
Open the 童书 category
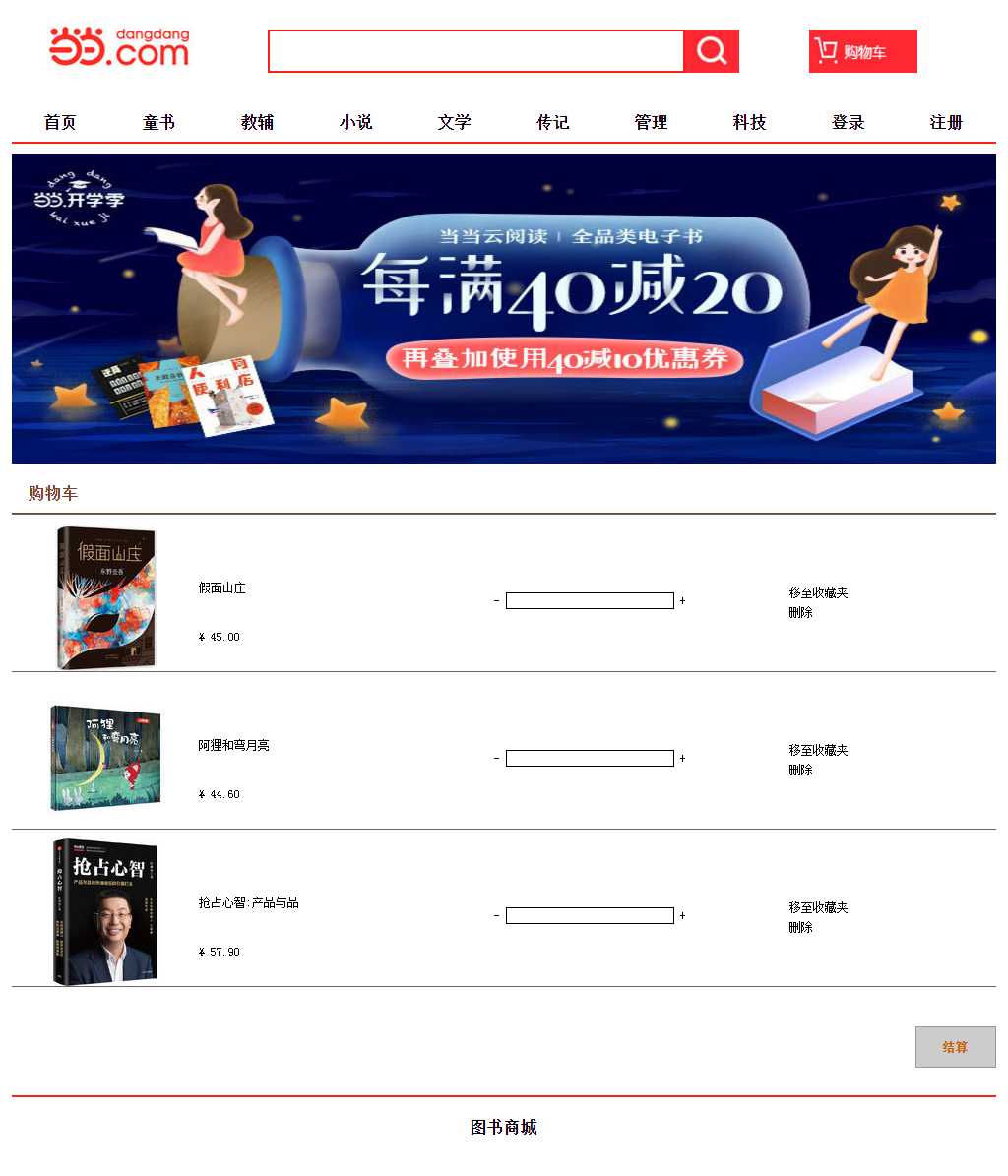158,122
